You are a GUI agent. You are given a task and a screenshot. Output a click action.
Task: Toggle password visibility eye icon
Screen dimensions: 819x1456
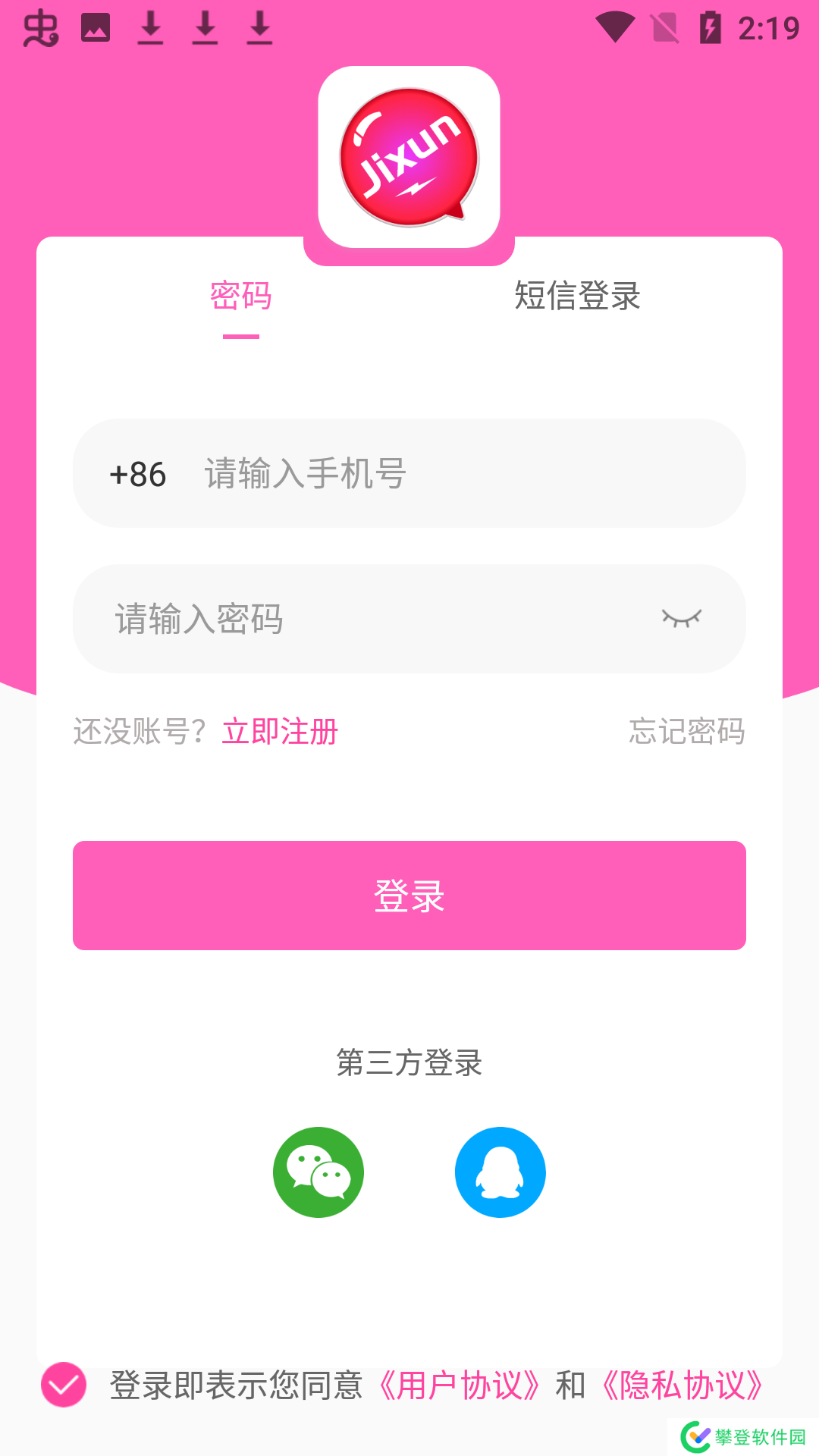(681, 619)
